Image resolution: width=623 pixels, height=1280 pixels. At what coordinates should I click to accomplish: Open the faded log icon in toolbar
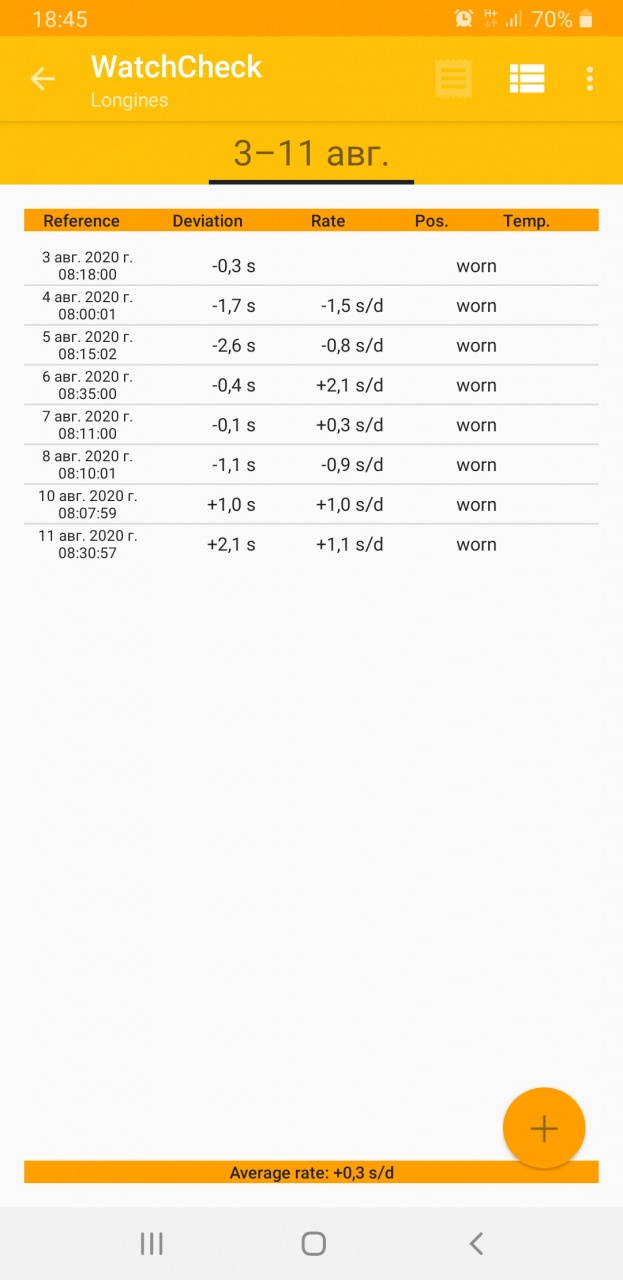pyautogui.click(x=453, y=79)
